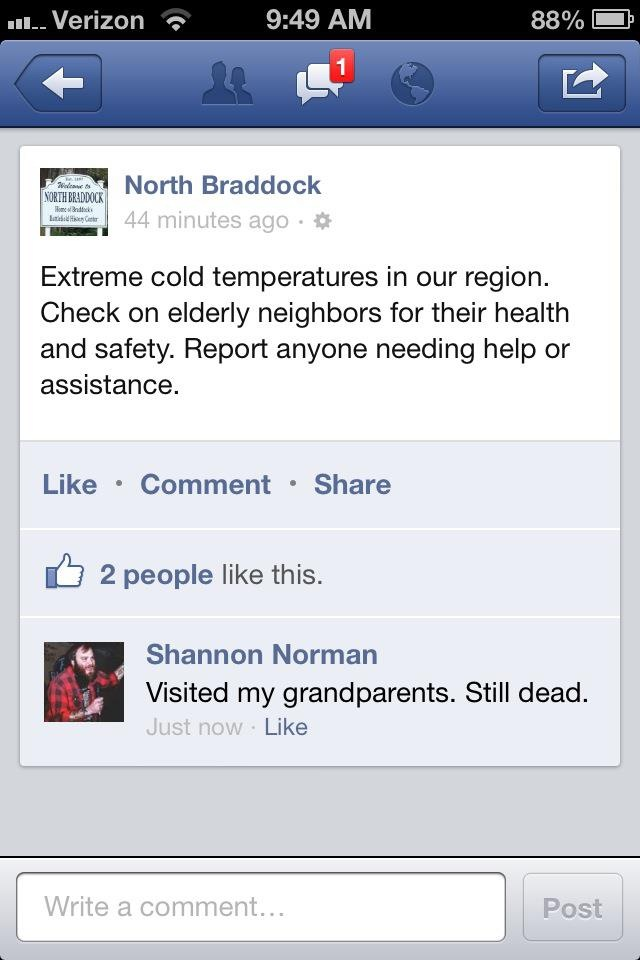640x960 pixels.
Task: Open the notifications globe
Action: [x=411, y=84]
